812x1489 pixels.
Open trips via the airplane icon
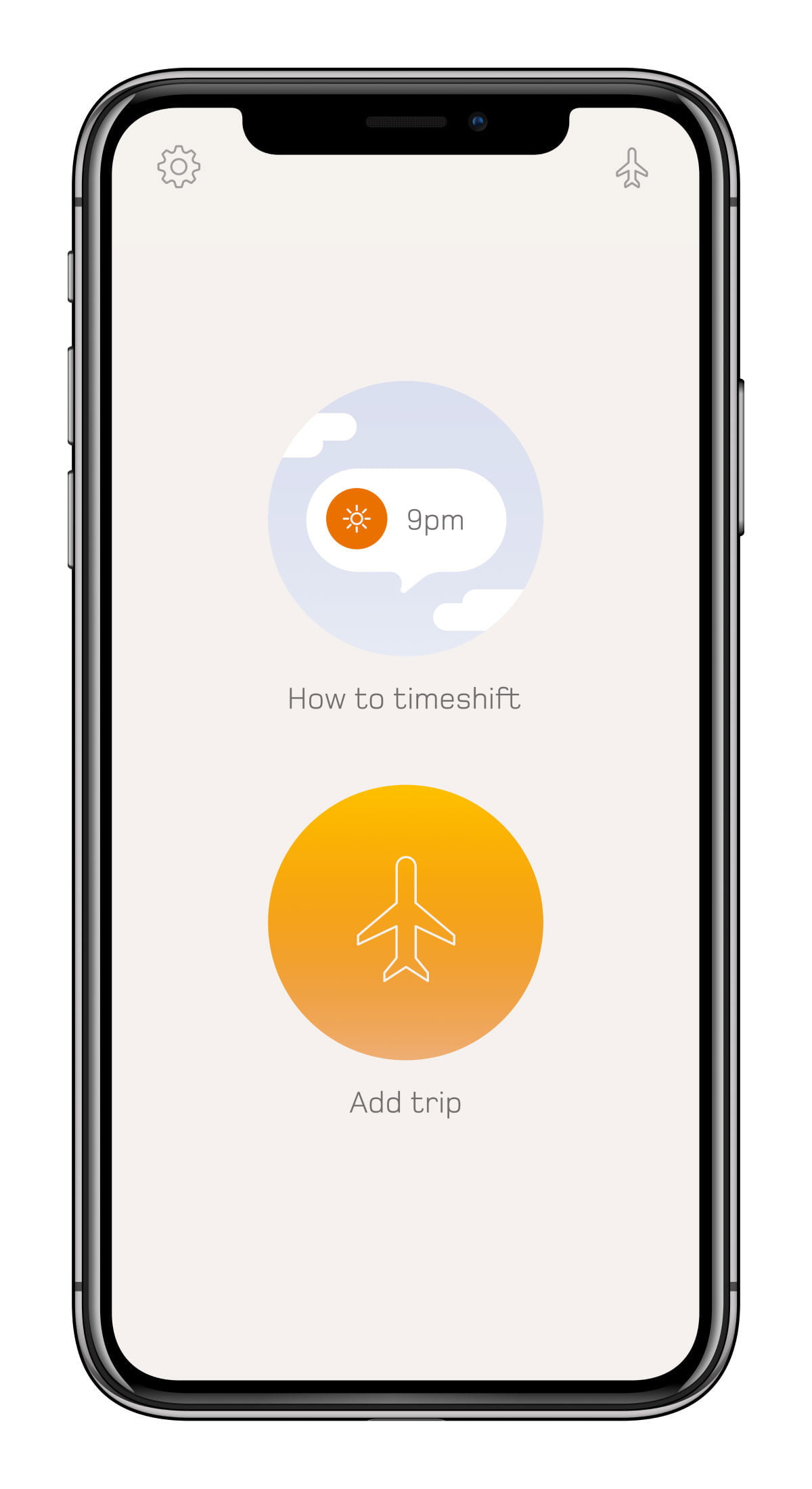[x=632, y=168]
